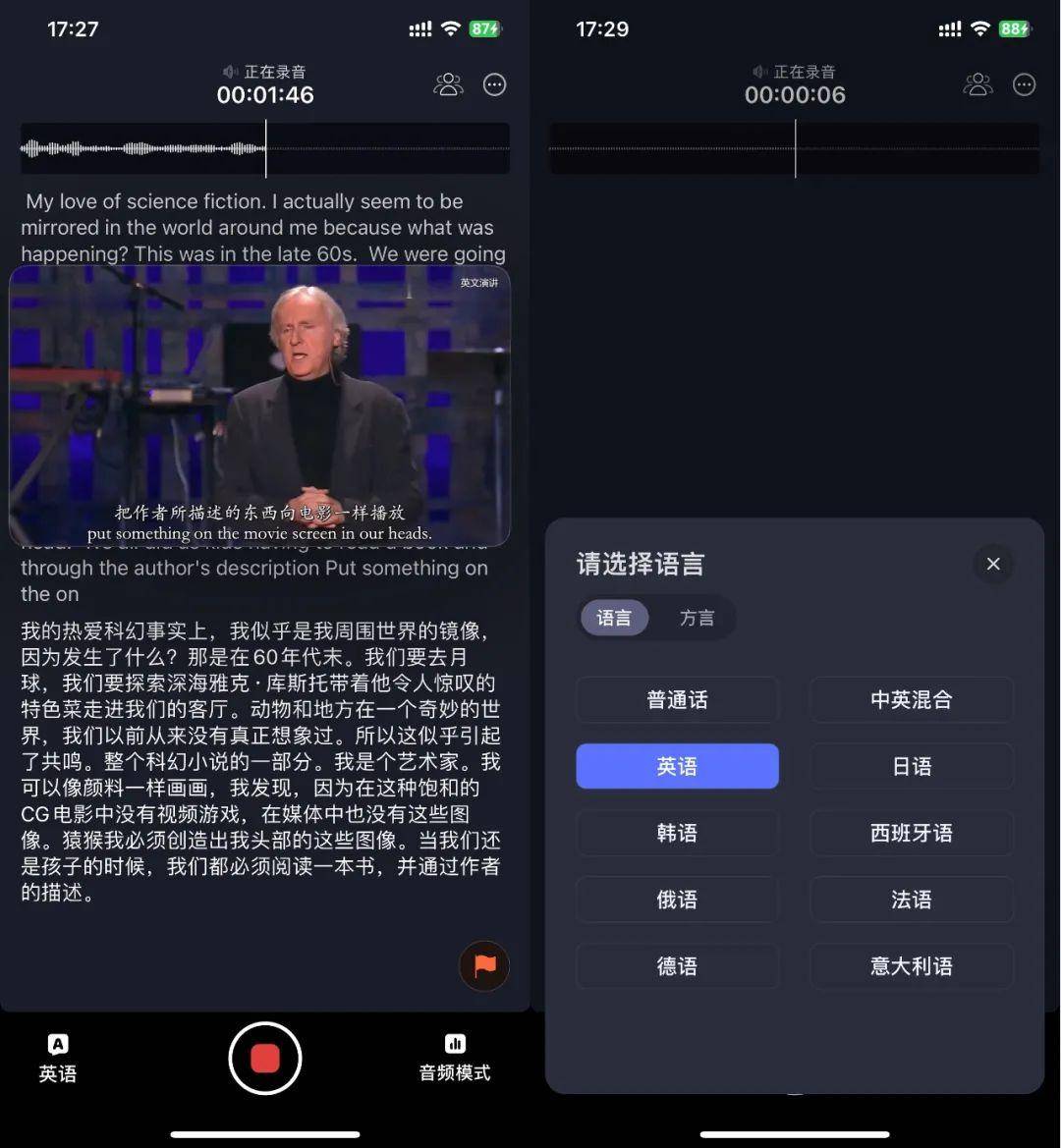Choose 中英混合 mode
The width and height of the screenshot is (1061, 1148).
(911, 700)
